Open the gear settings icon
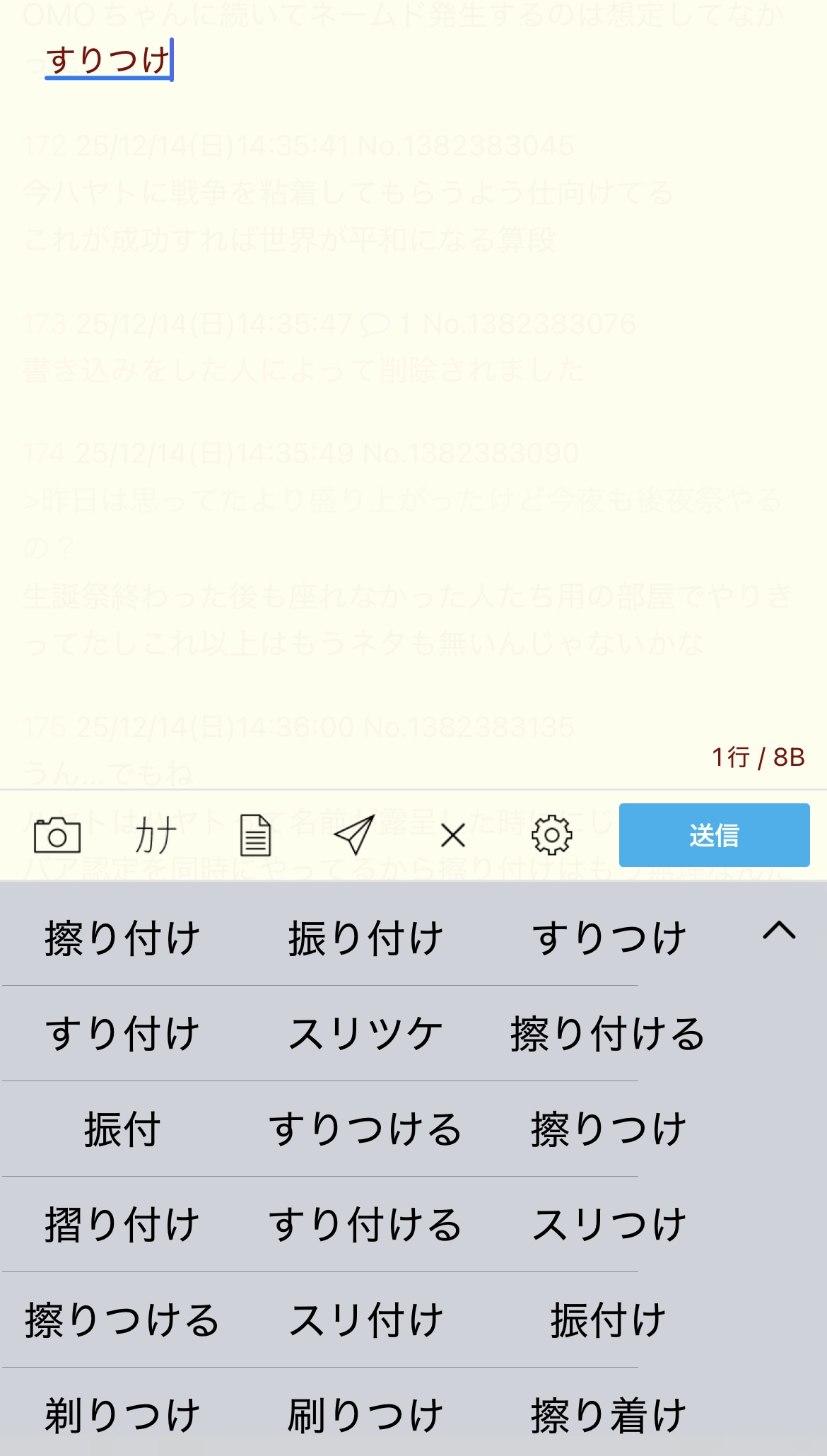The width and height of the screenshot is (827, 1456). pos(551,836)
